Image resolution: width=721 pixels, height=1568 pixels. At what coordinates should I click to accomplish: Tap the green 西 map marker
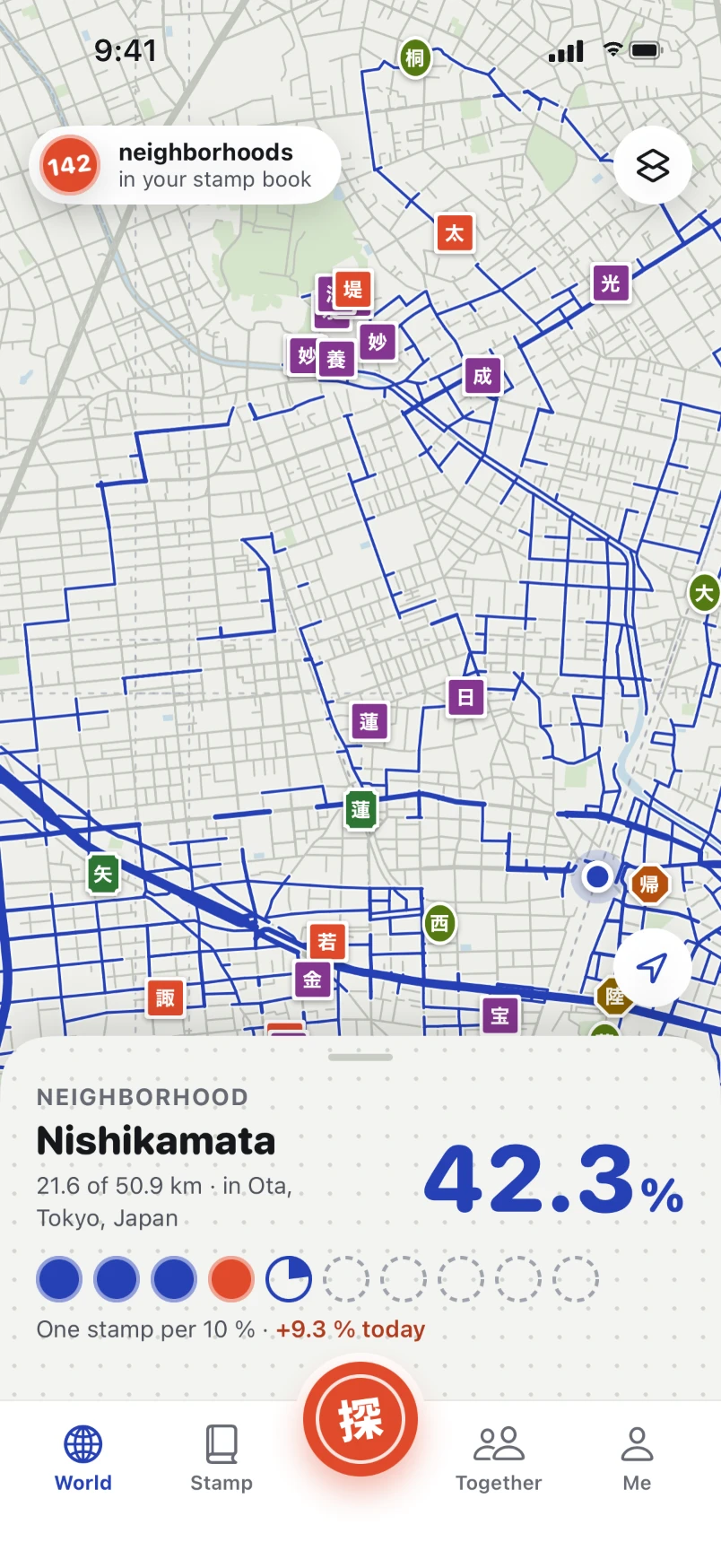(x=439, y=923)
